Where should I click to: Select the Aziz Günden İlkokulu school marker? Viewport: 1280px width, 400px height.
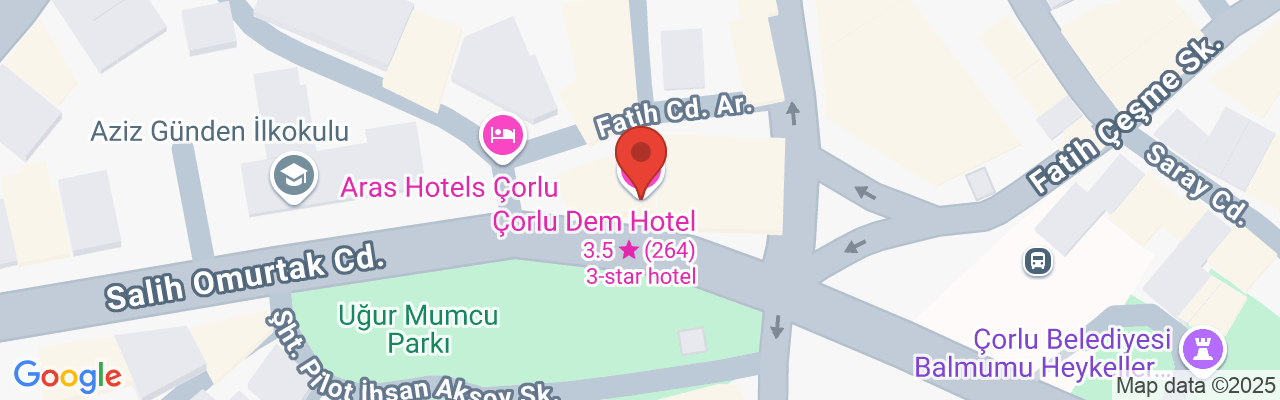[294, 175]
